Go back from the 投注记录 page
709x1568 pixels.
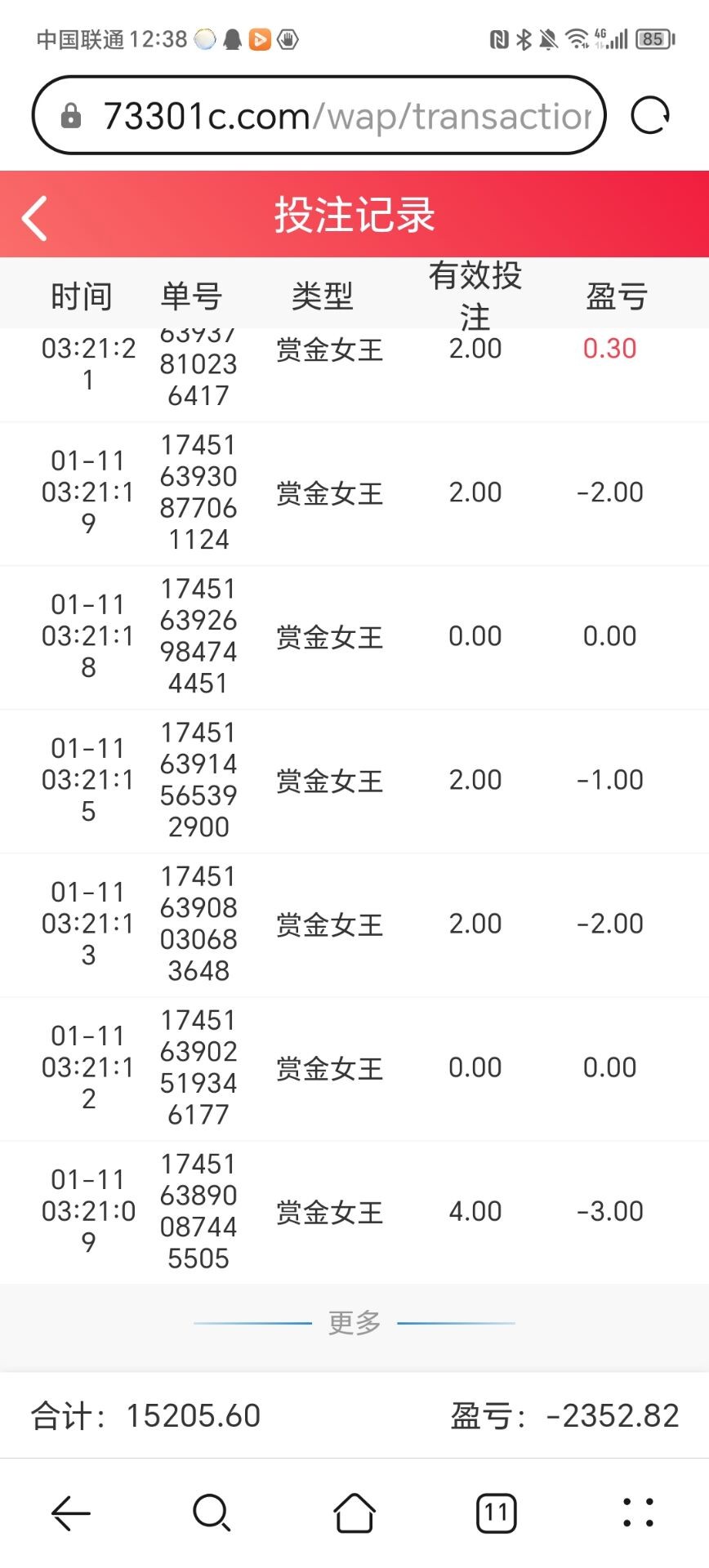point(35,218)
